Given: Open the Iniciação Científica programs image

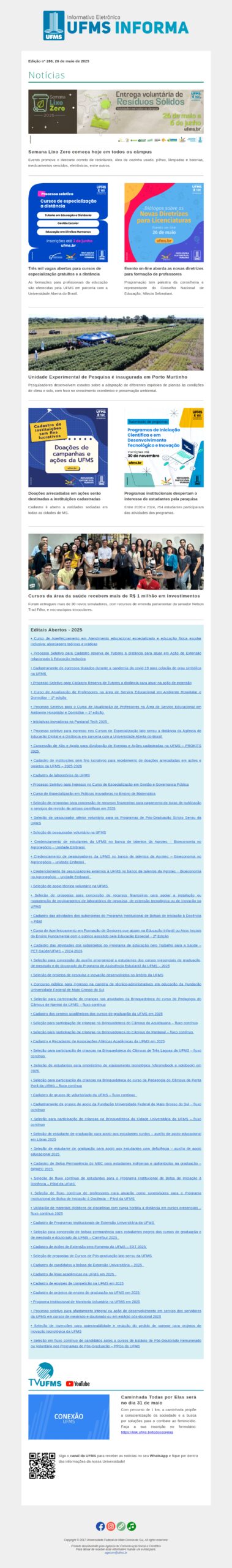Looking at the screenshot, I should (x=164, y=448).
